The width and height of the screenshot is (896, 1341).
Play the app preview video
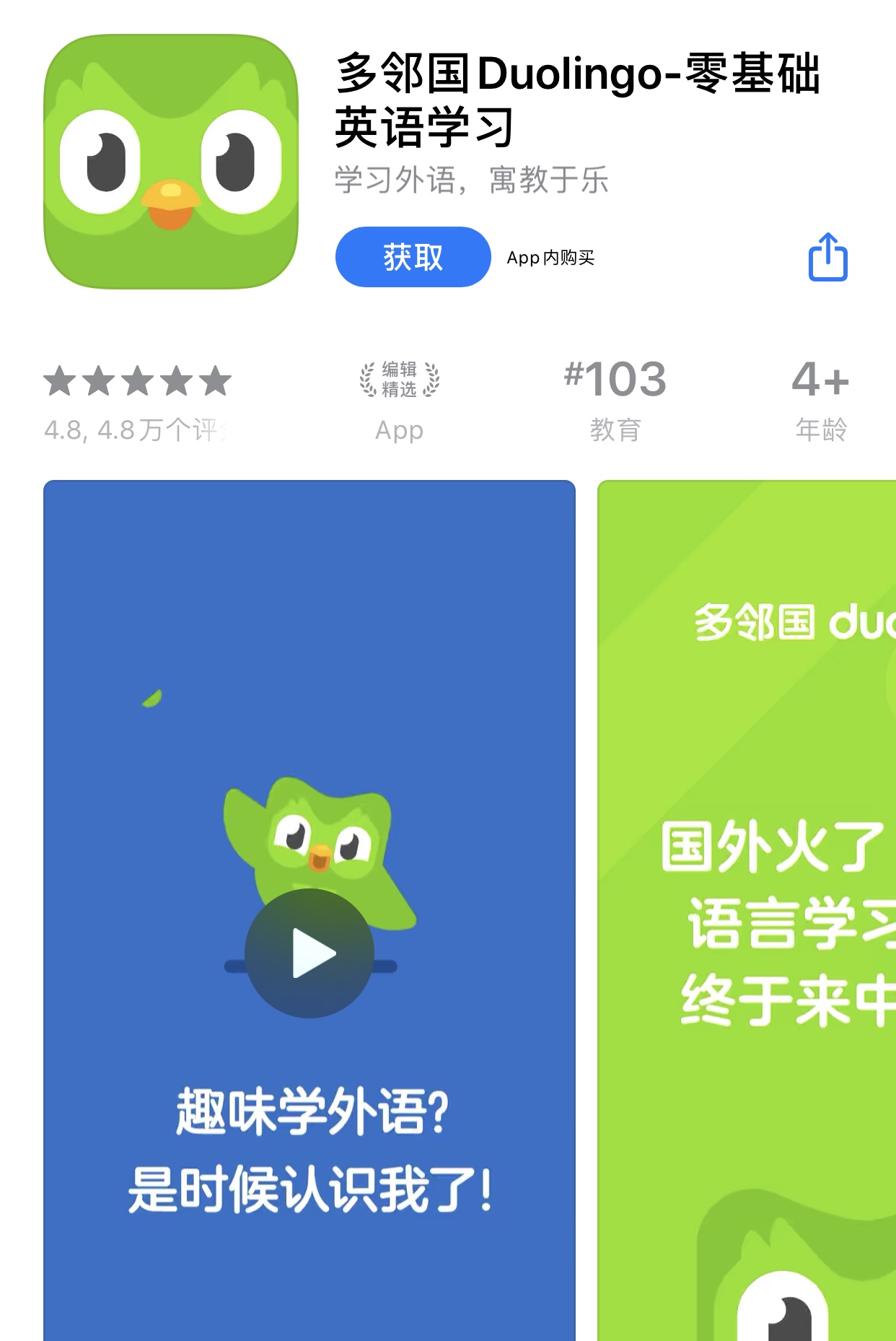point(309,953)
